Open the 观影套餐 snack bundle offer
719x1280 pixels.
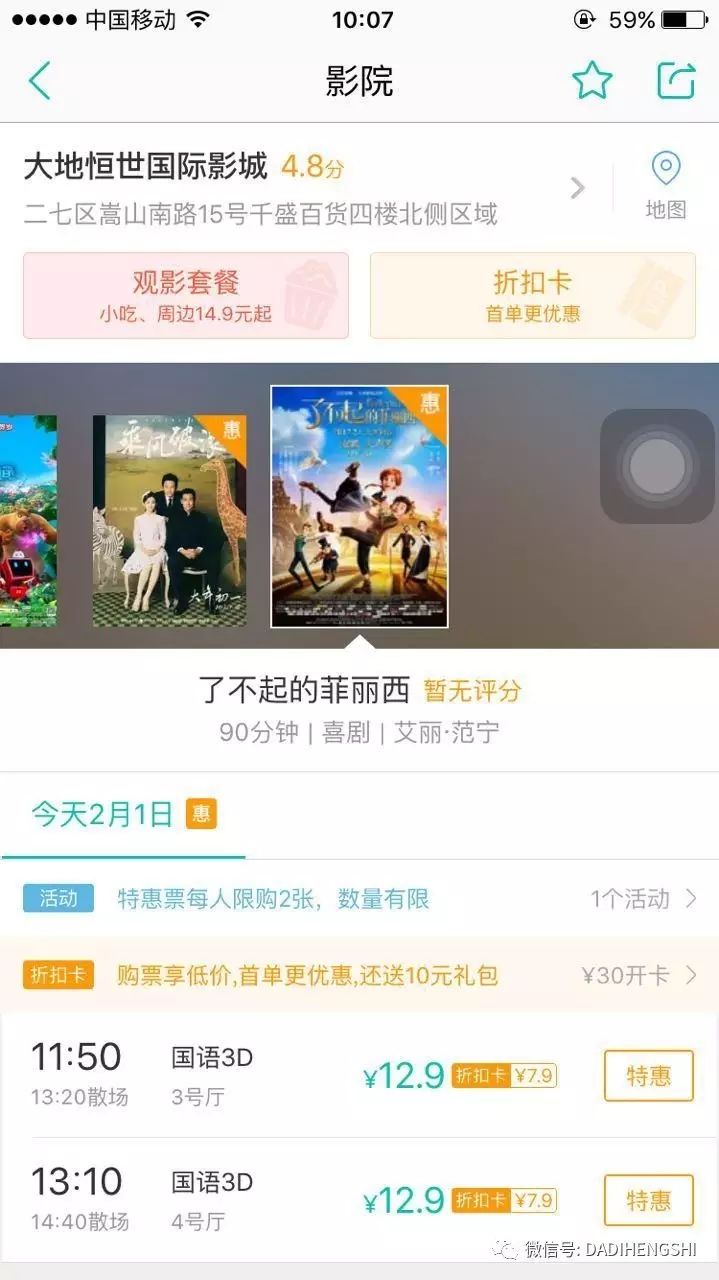186,295
